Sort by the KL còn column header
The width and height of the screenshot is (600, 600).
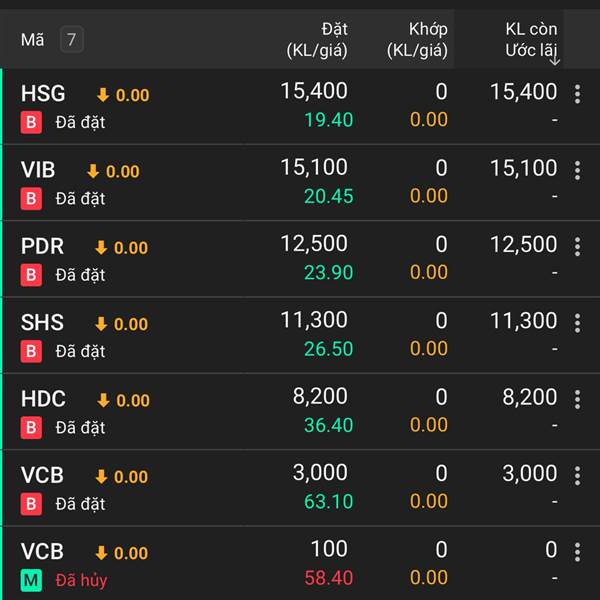530,40
